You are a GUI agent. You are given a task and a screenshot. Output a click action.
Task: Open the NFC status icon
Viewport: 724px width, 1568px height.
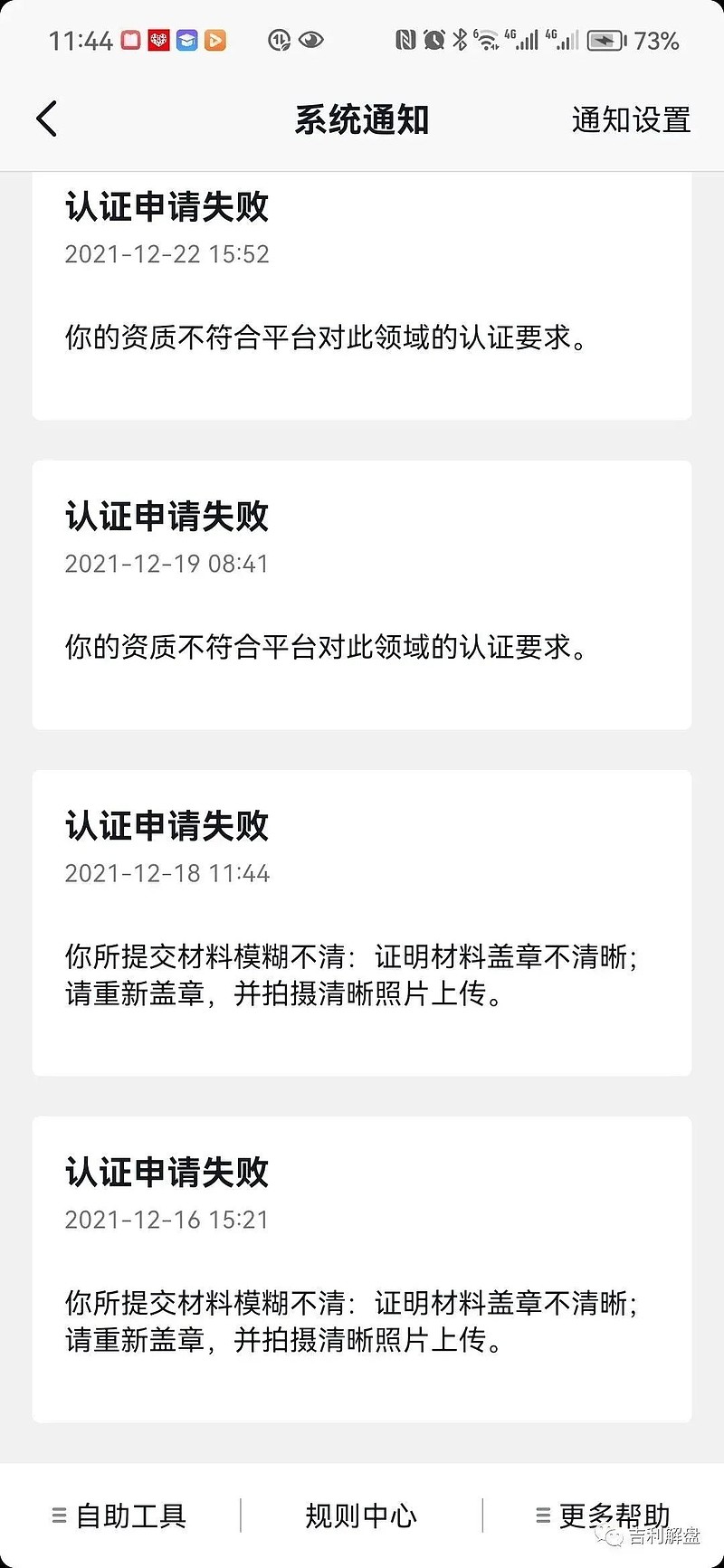tap(405, 40)
